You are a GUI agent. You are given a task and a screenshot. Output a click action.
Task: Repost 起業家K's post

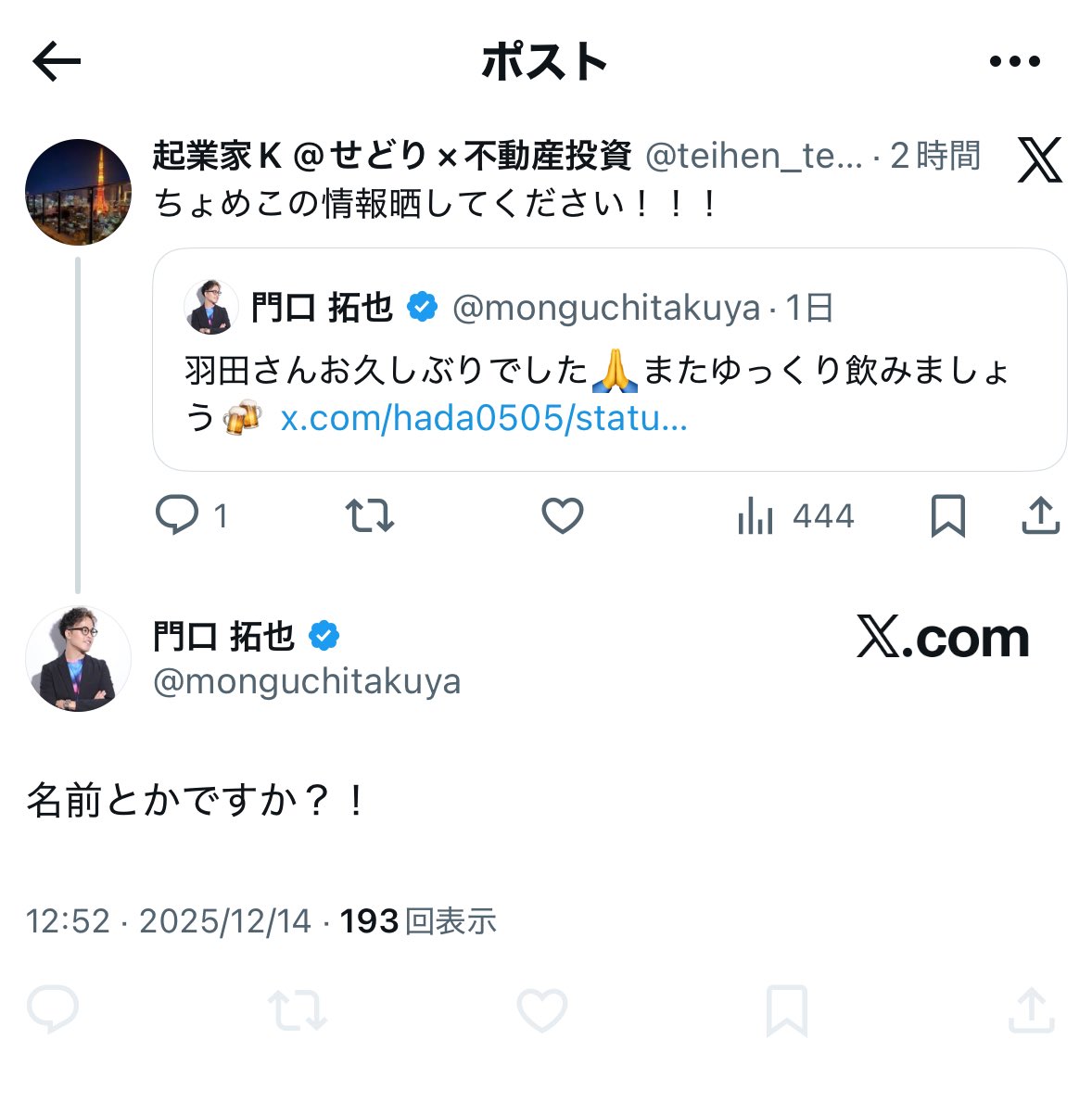click(x=369, y=515)
